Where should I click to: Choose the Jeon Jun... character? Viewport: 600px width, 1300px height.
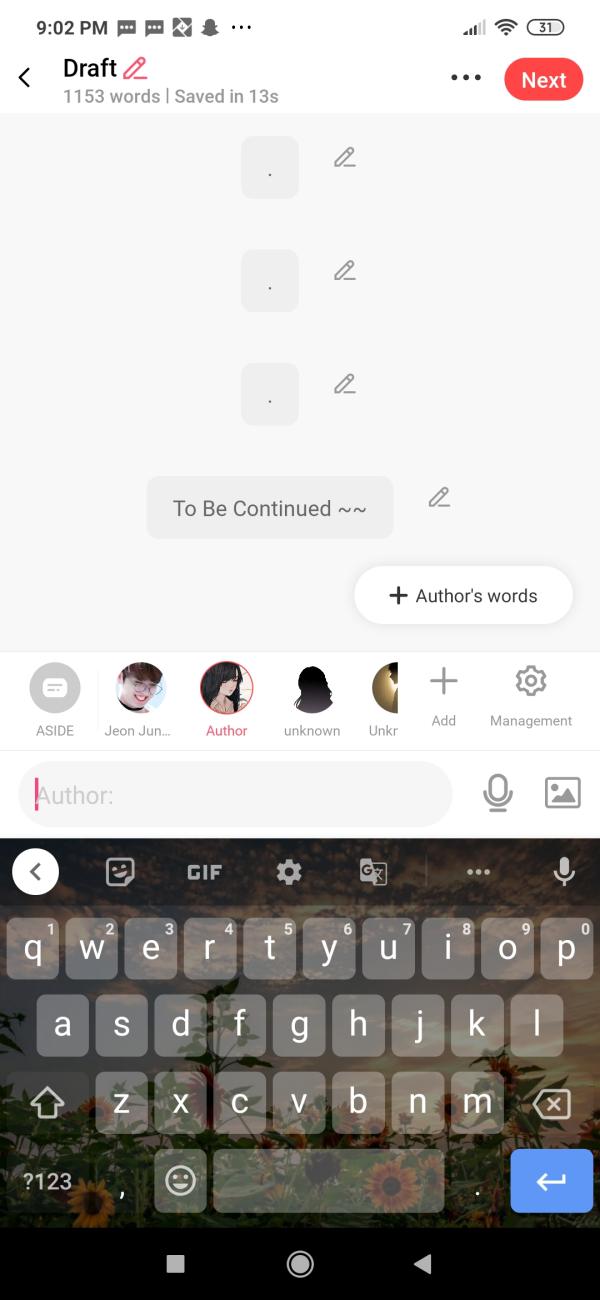click(140, 699)
